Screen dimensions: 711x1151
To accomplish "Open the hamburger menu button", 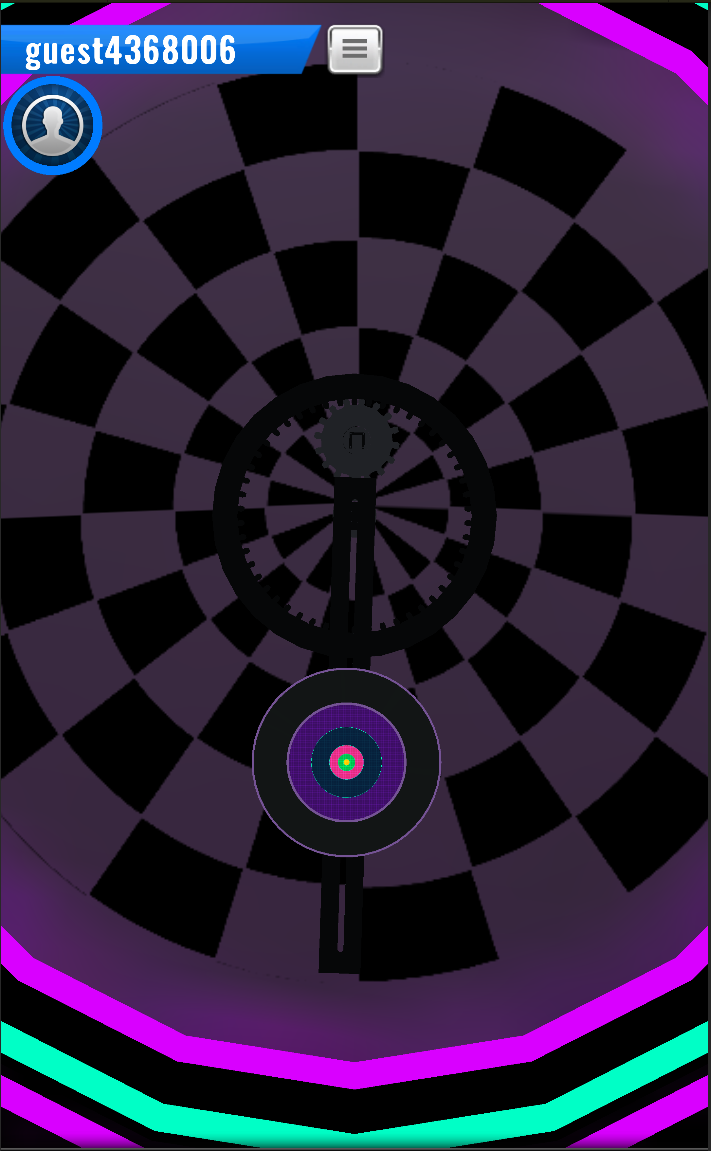I will (x=355, y=49).
